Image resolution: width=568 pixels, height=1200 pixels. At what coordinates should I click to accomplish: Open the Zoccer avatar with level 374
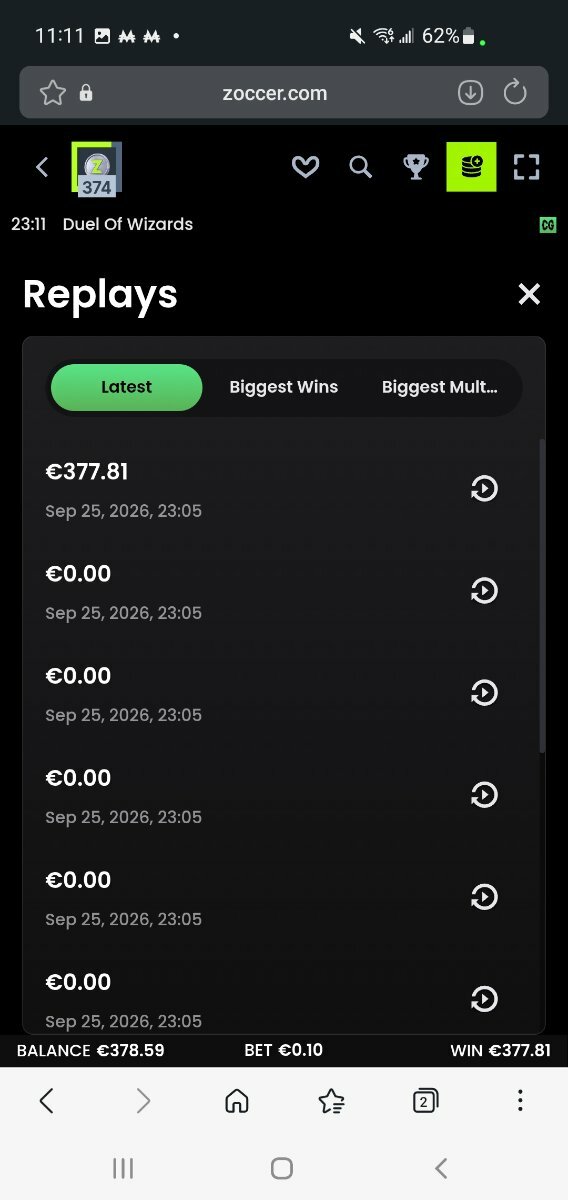(97, 168)
